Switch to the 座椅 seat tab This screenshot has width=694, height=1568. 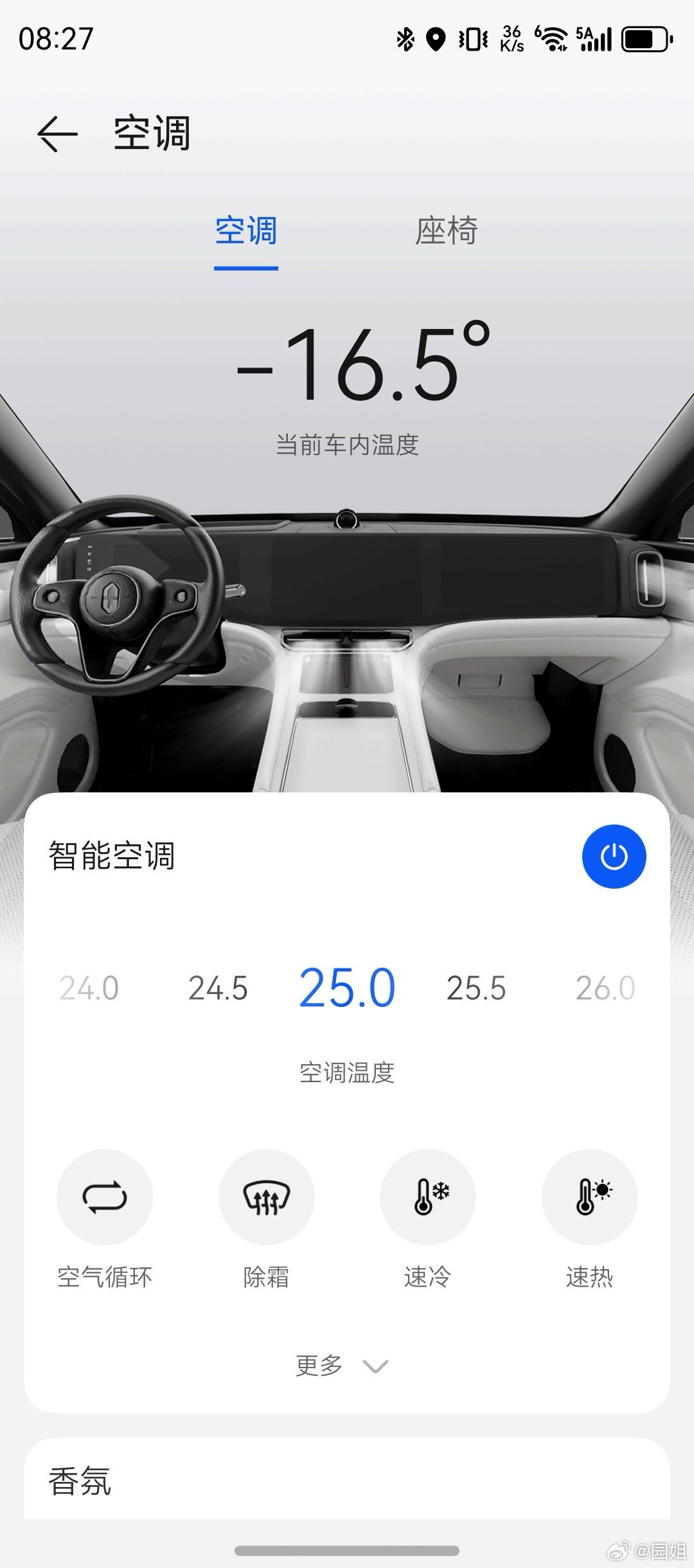click(x=446, y=233)
